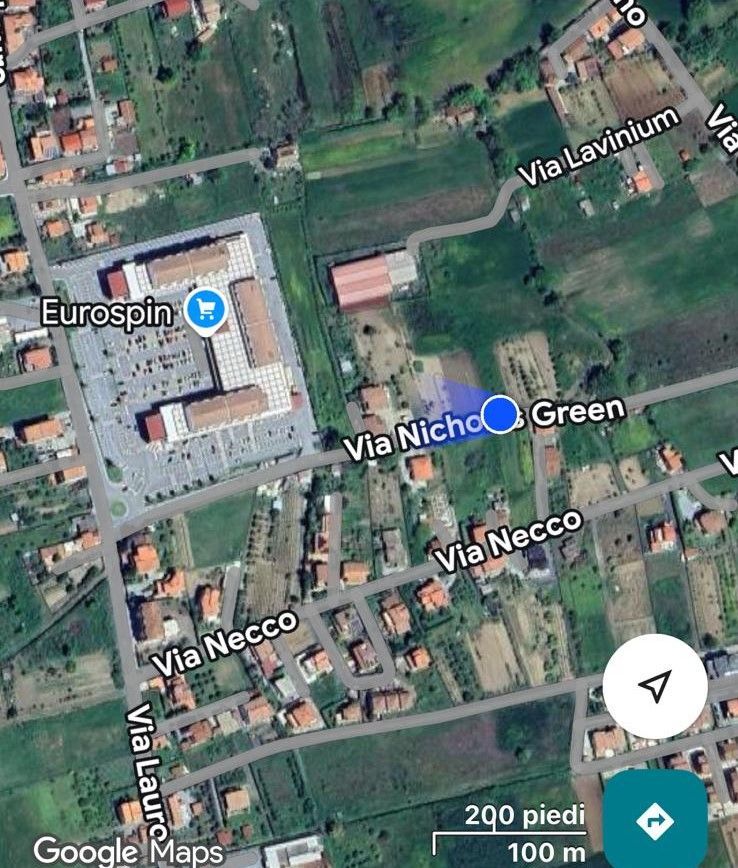Open the Eurospin store marker
738x868 pixels.
click(x=206, y=310)
